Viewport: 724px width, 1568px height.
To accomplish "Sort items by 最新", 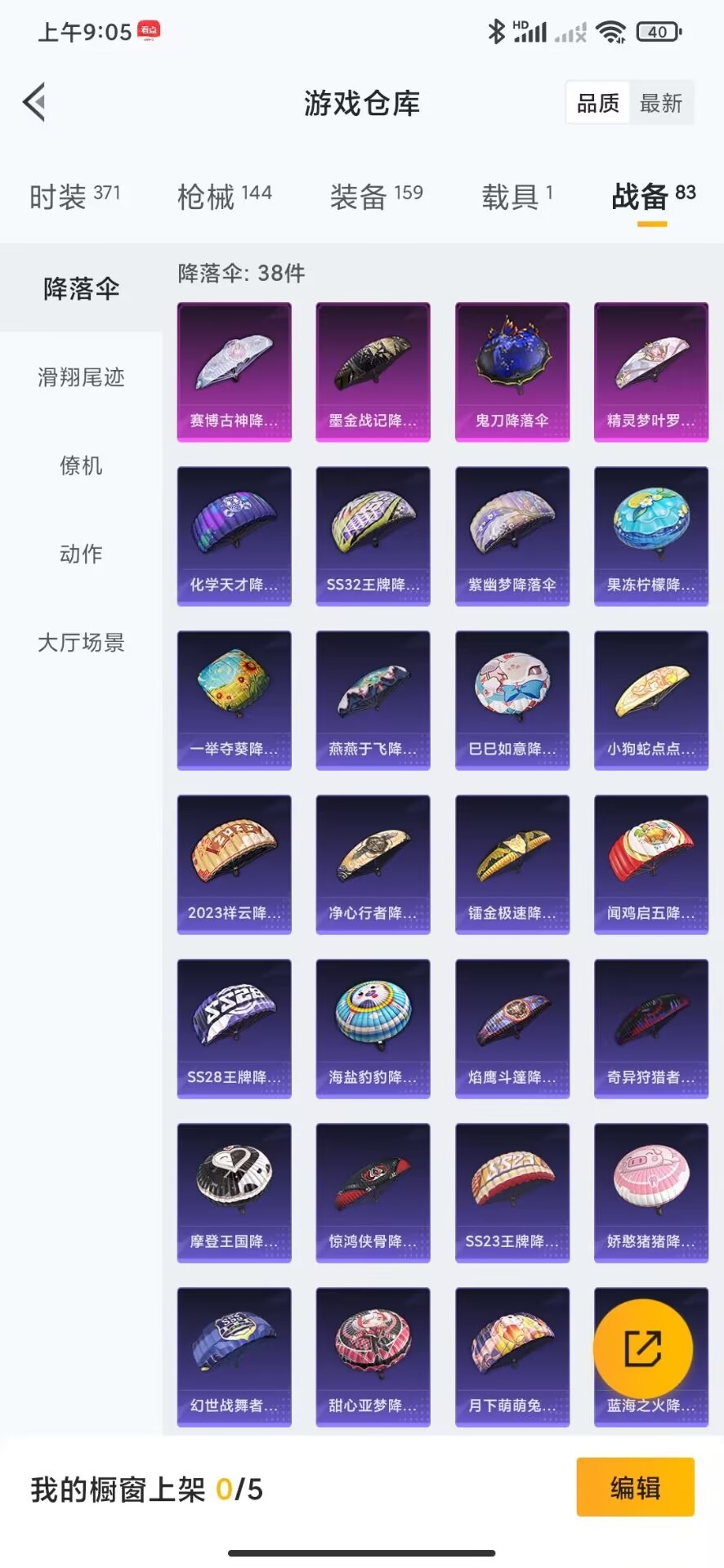I will pyautogui.click(x=661, y=103).
